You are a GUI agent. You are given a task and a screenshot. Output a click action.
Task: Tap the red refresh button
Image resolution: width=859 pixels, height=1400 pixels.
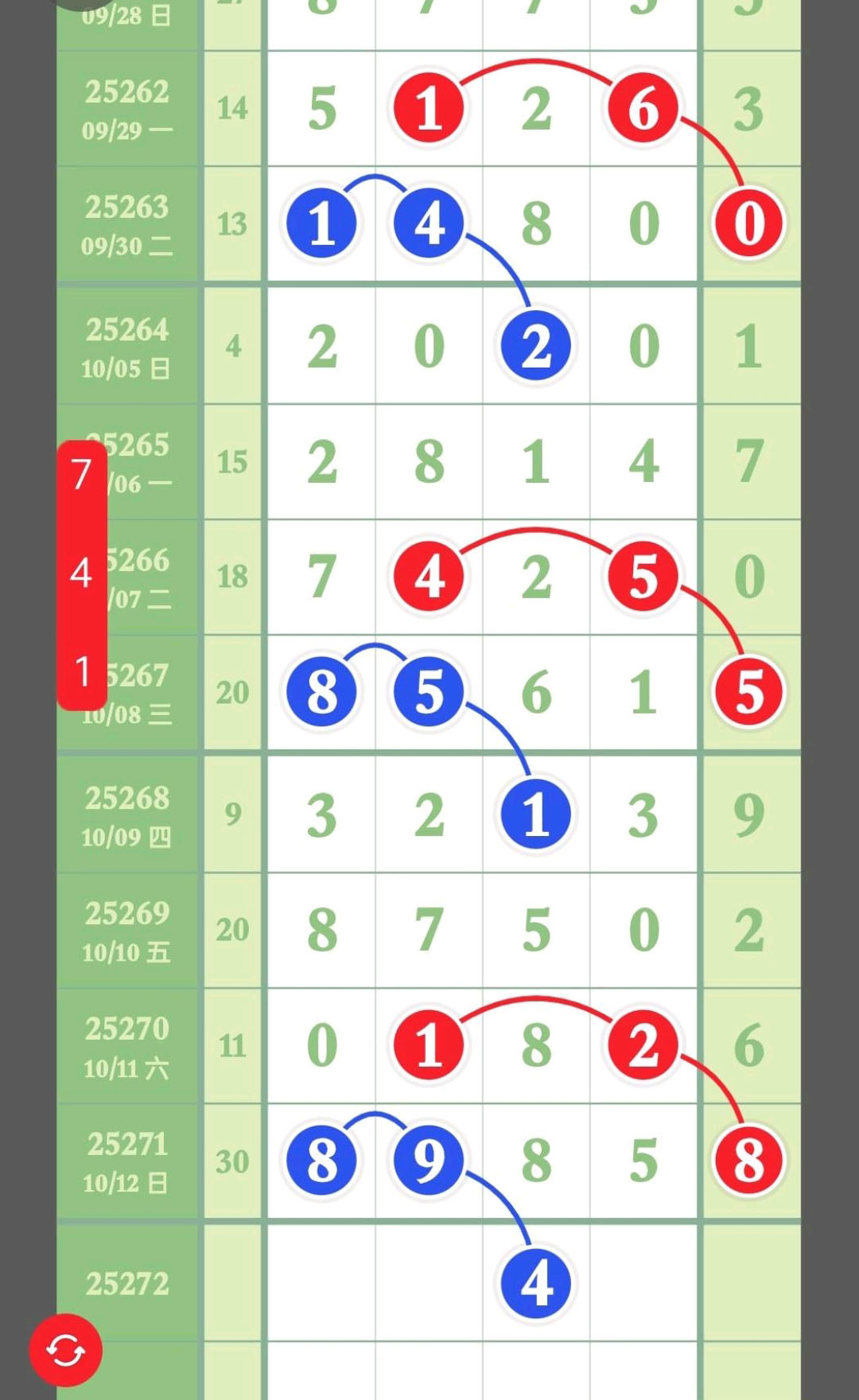[65, 1350]
